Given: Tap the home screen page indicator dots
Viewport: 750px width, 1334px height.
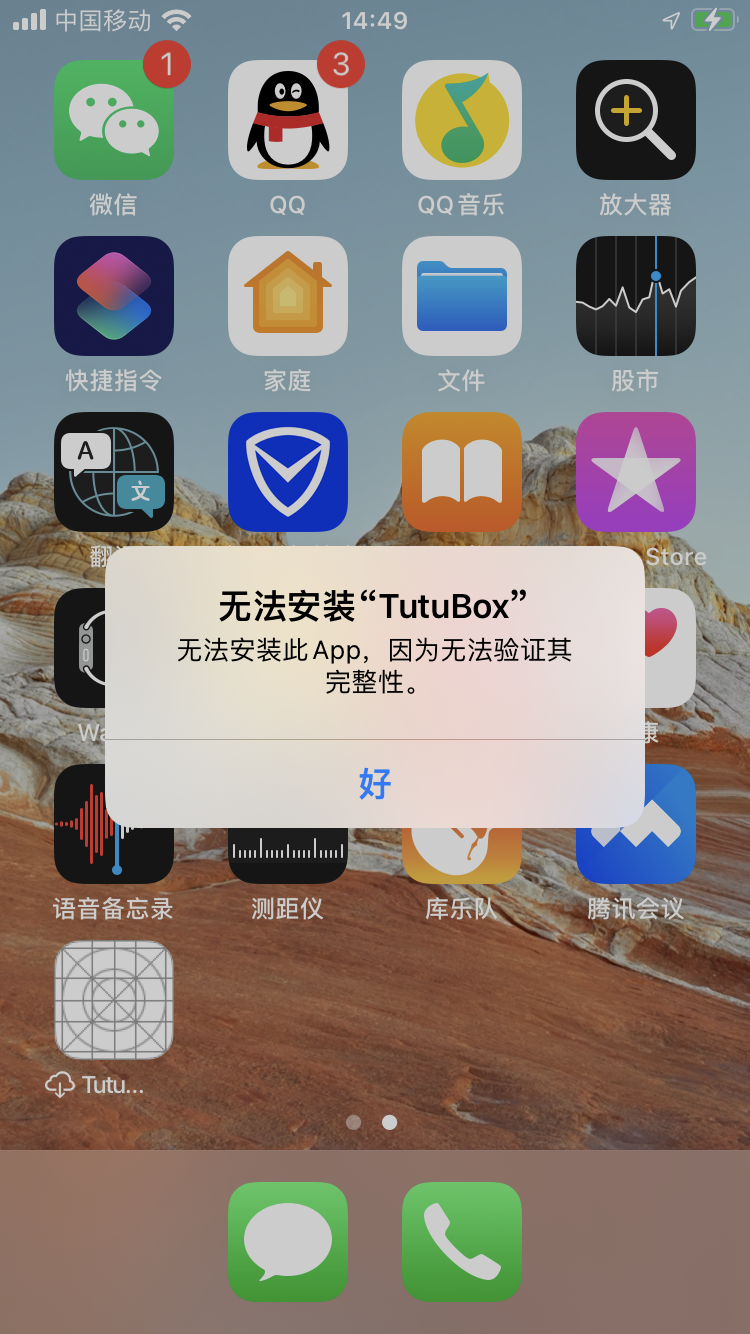Looking at the screenshot, I should (x=371, y=1122).
